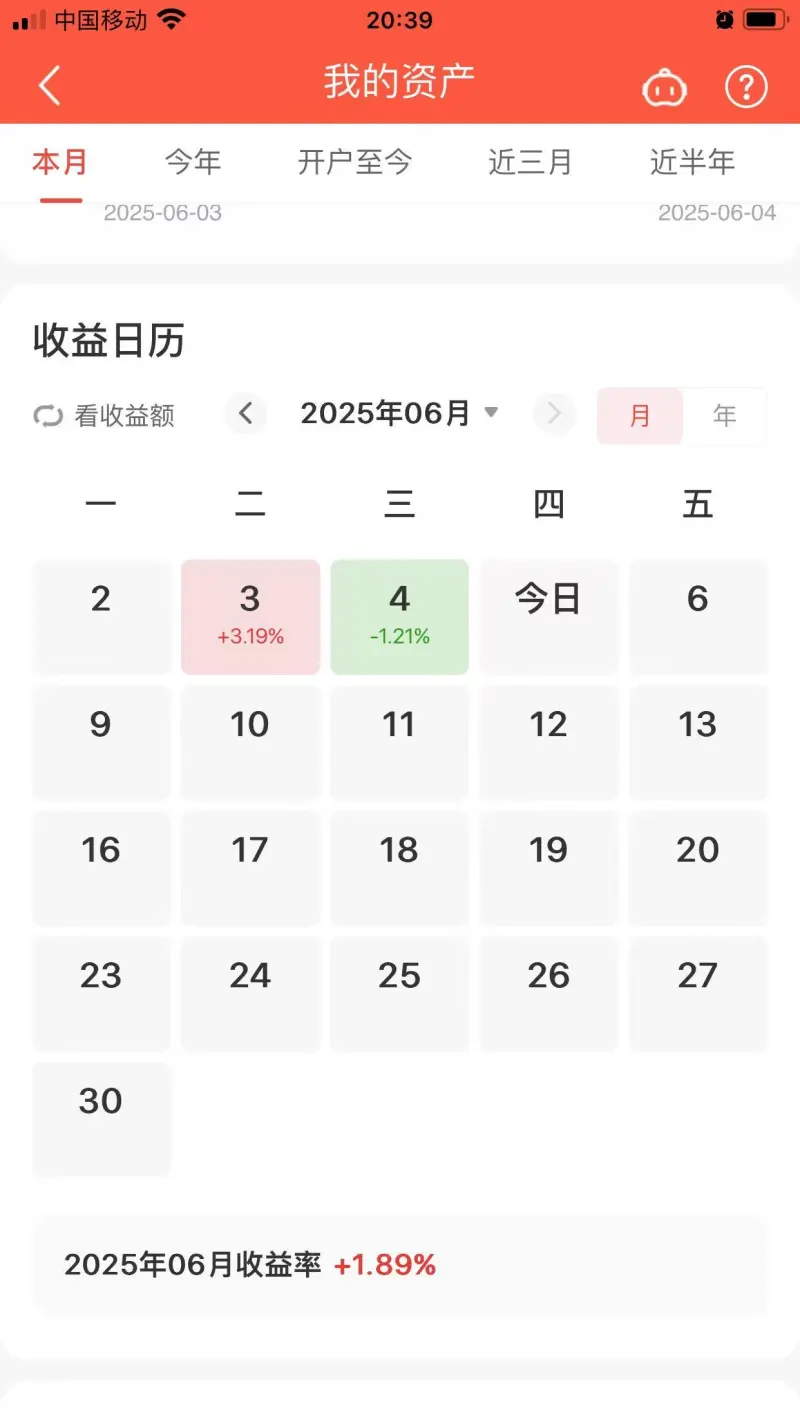Open day 3 with +3.19% return
800x1422 pixels.
coord(250,617)
